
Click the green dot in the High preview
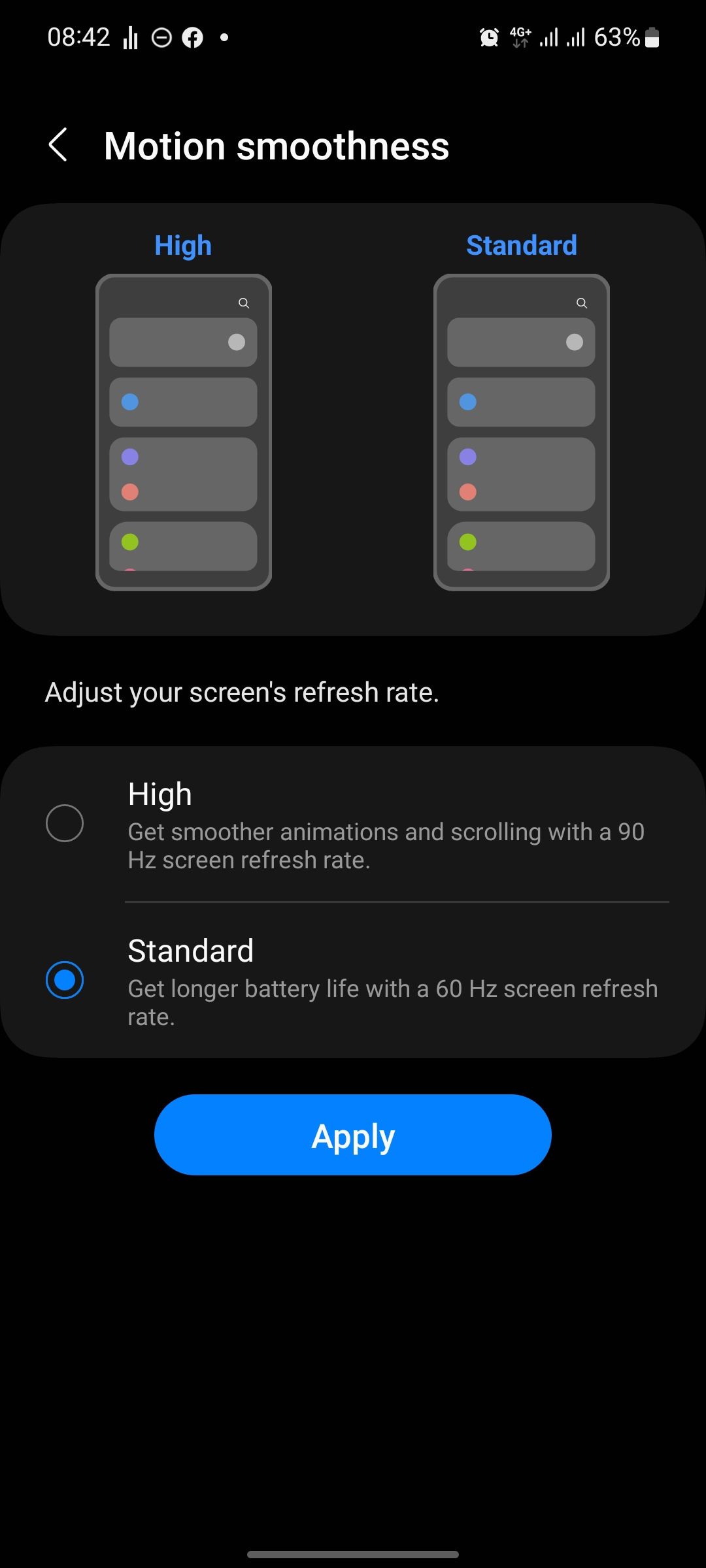(x=131, y=543)
